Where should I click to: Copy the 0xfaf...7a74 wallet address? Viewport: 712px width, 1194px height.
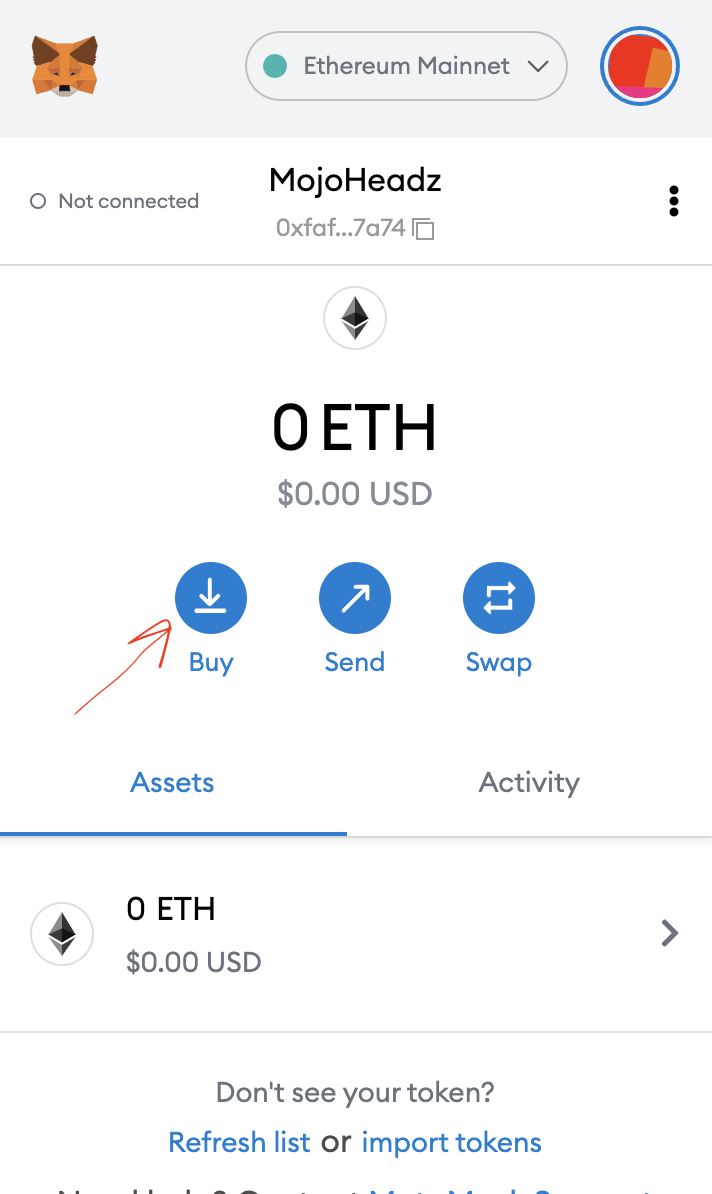pyautogui.click(x=355, y=228)
